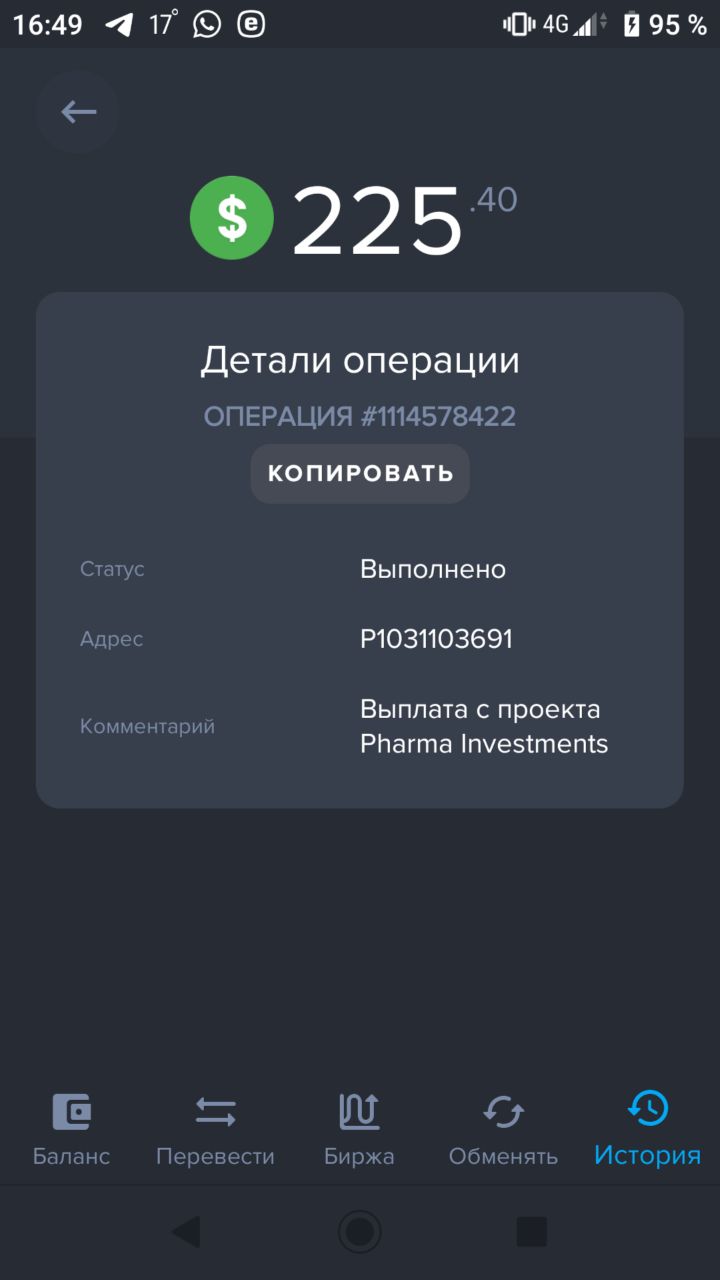Tap the КОПИРОВАТЬ button
Viewport: 720px width, 1280px height.
360,474
